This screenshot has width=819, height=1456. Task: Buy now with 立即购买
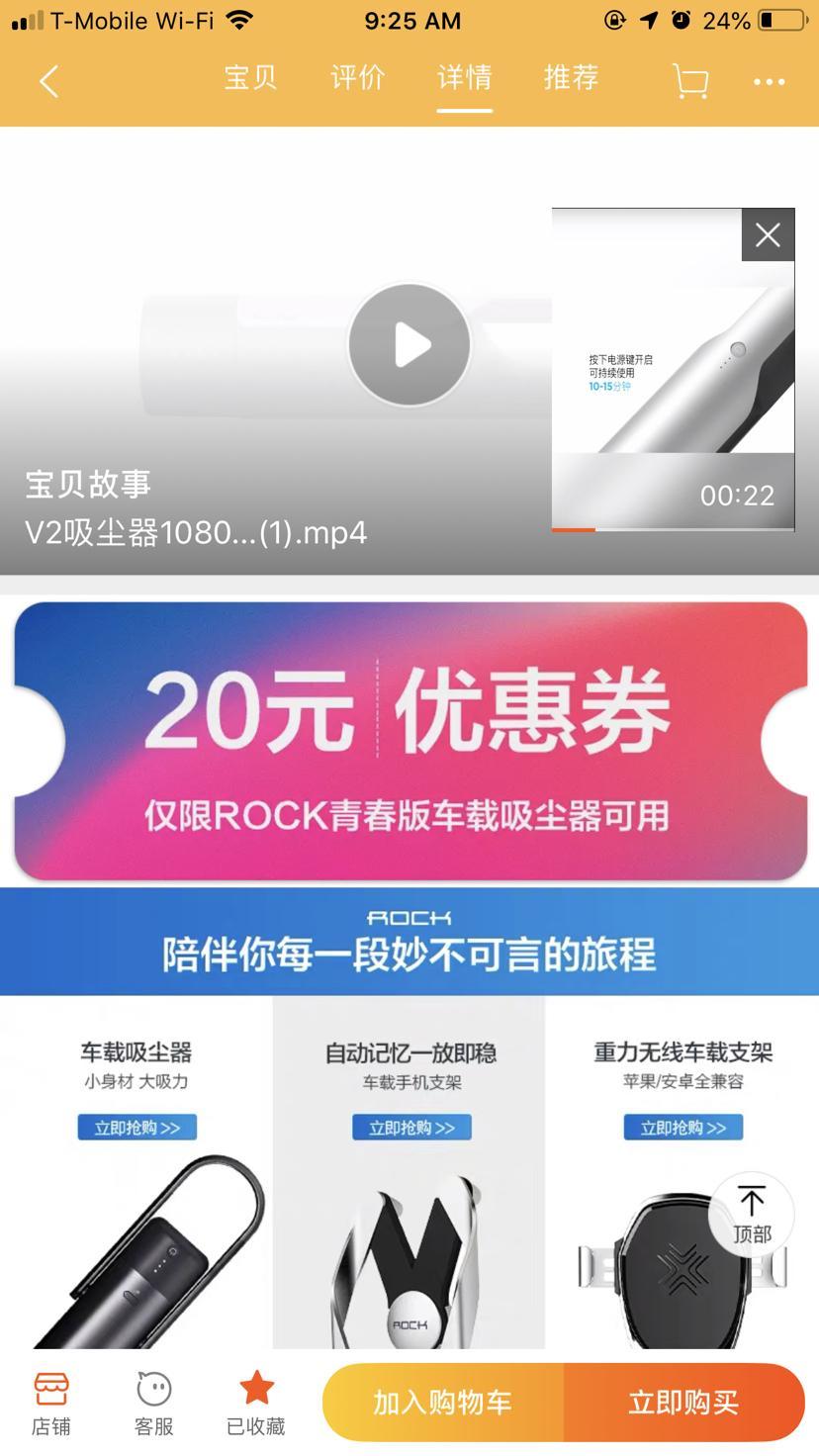[x=683, y=1403]
